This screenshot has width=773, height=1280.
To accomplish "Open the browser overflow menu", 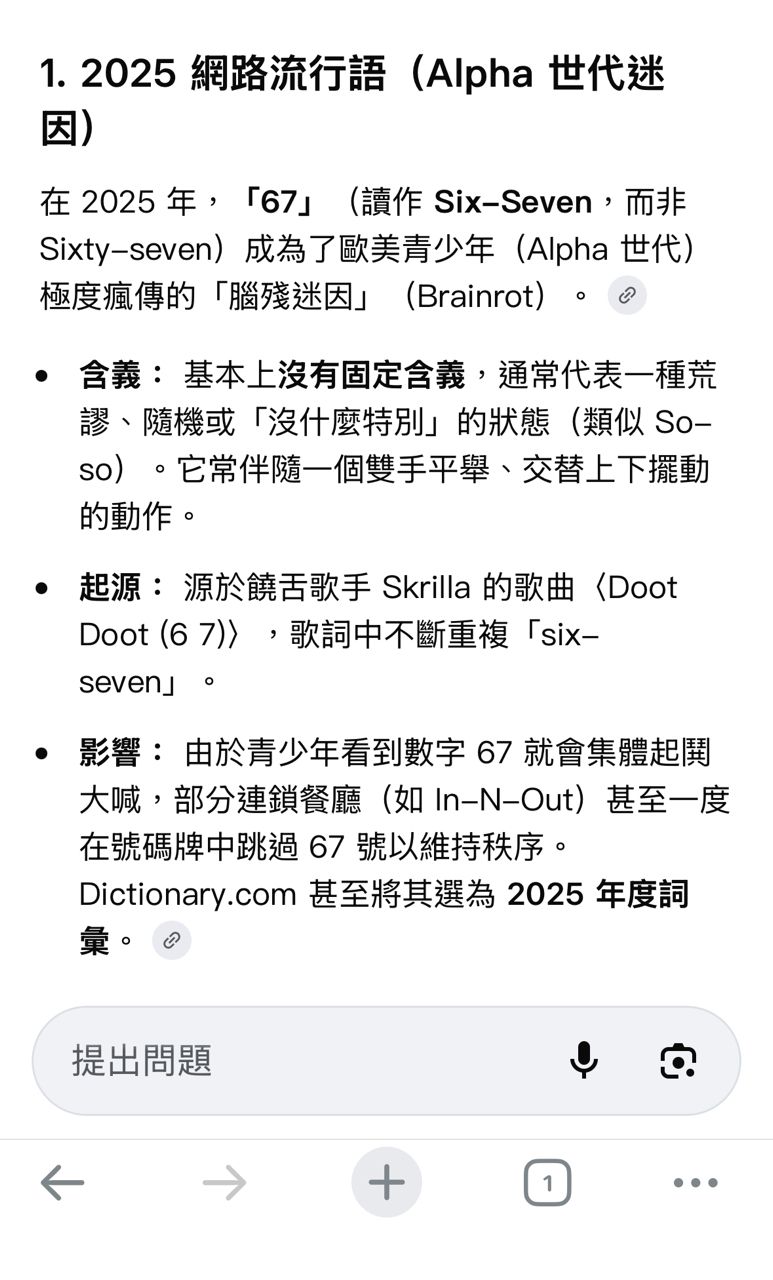I will pos(695,1183).
